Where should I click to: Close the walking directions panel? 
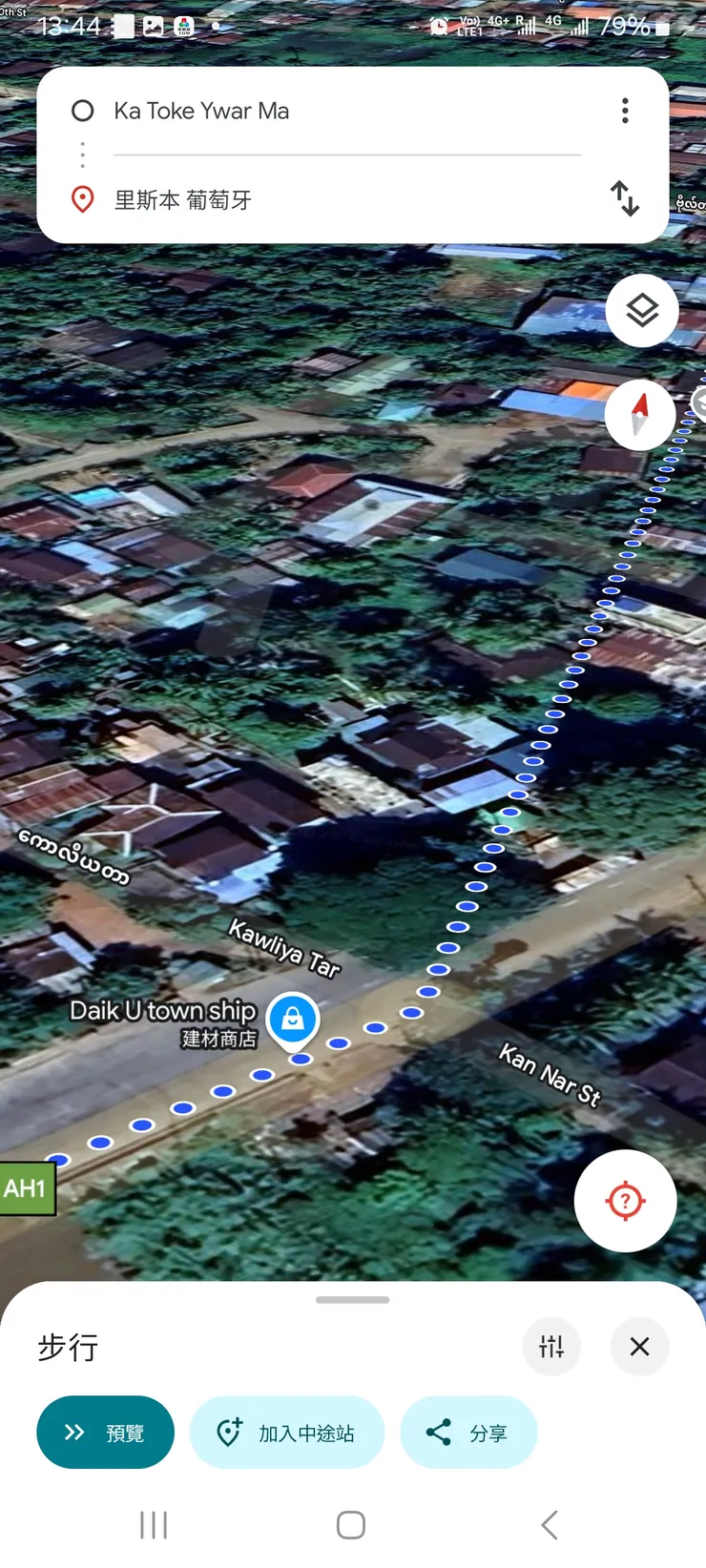tap(639, 1347)
